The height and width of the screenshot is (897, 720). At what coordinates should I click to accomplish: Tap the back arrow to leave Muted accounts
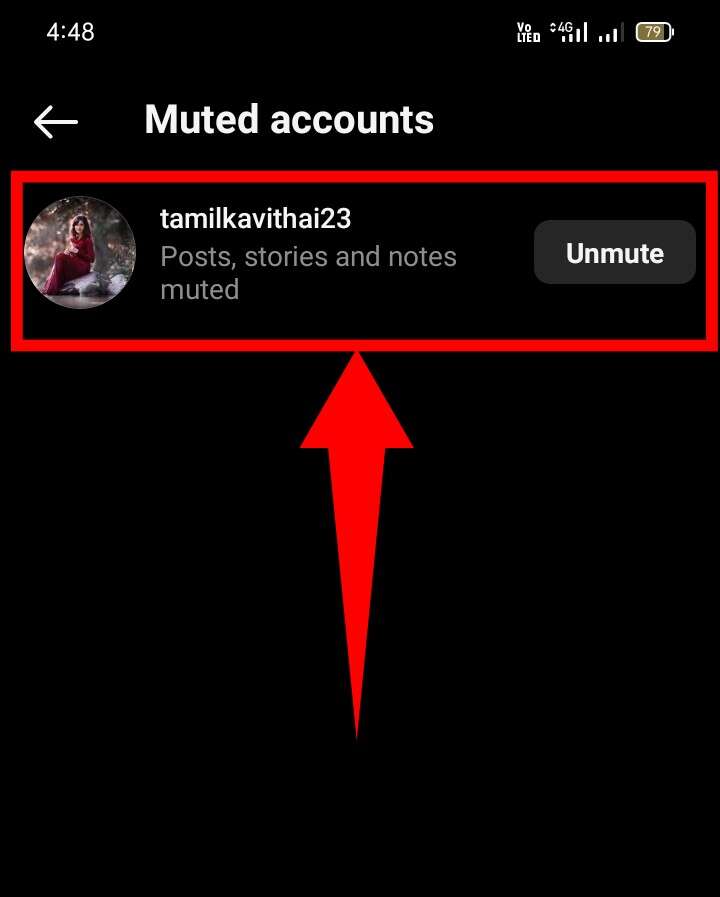(55, 120)
